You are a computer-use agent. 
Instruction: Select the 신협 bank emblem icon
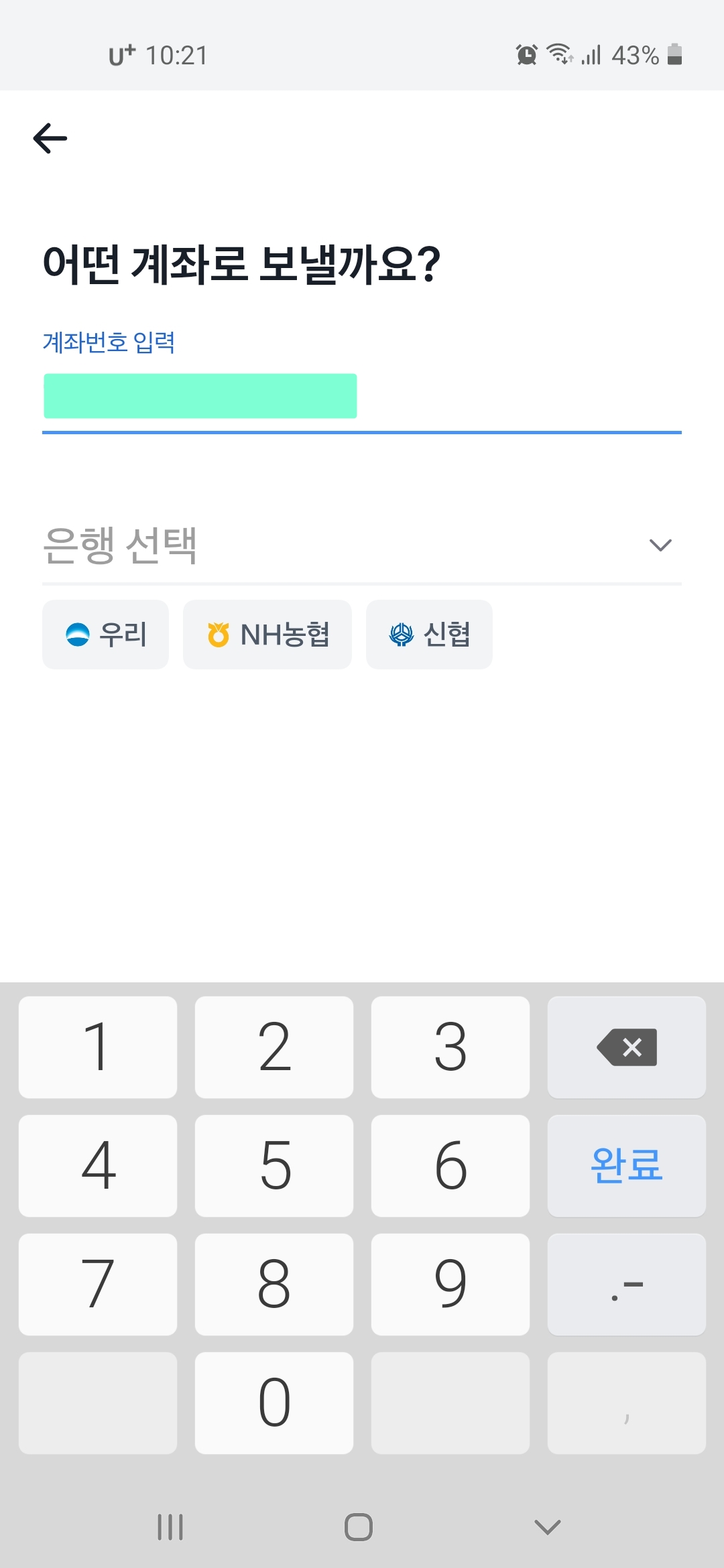tap(402, 634)
